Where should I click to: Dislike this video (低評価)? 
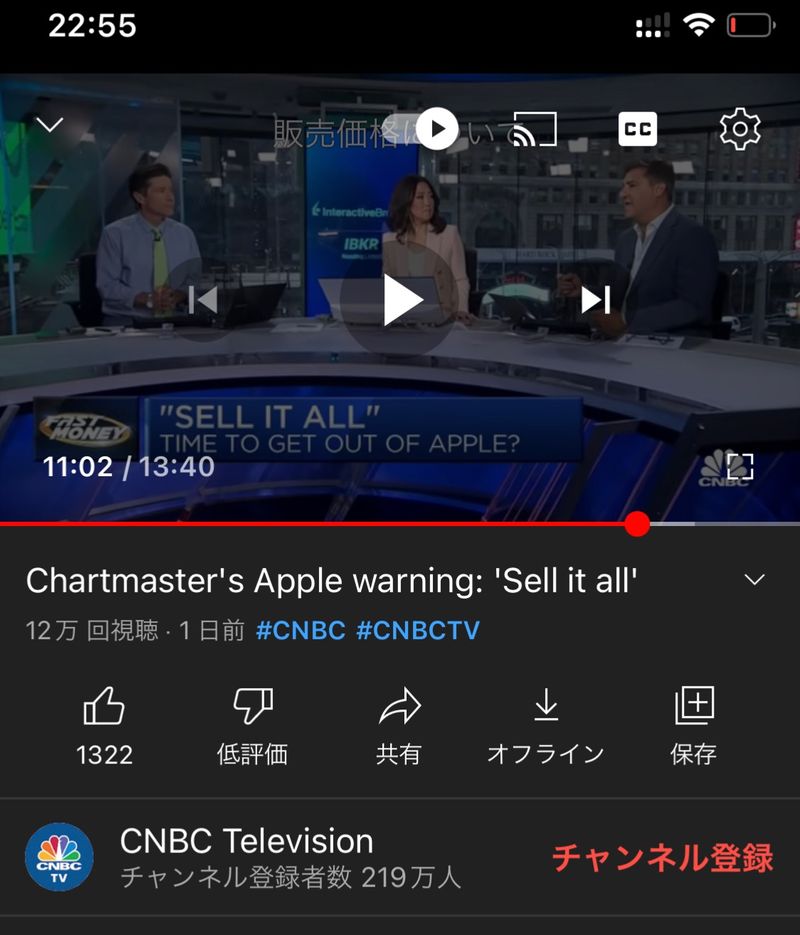click(x=252, y=723)
